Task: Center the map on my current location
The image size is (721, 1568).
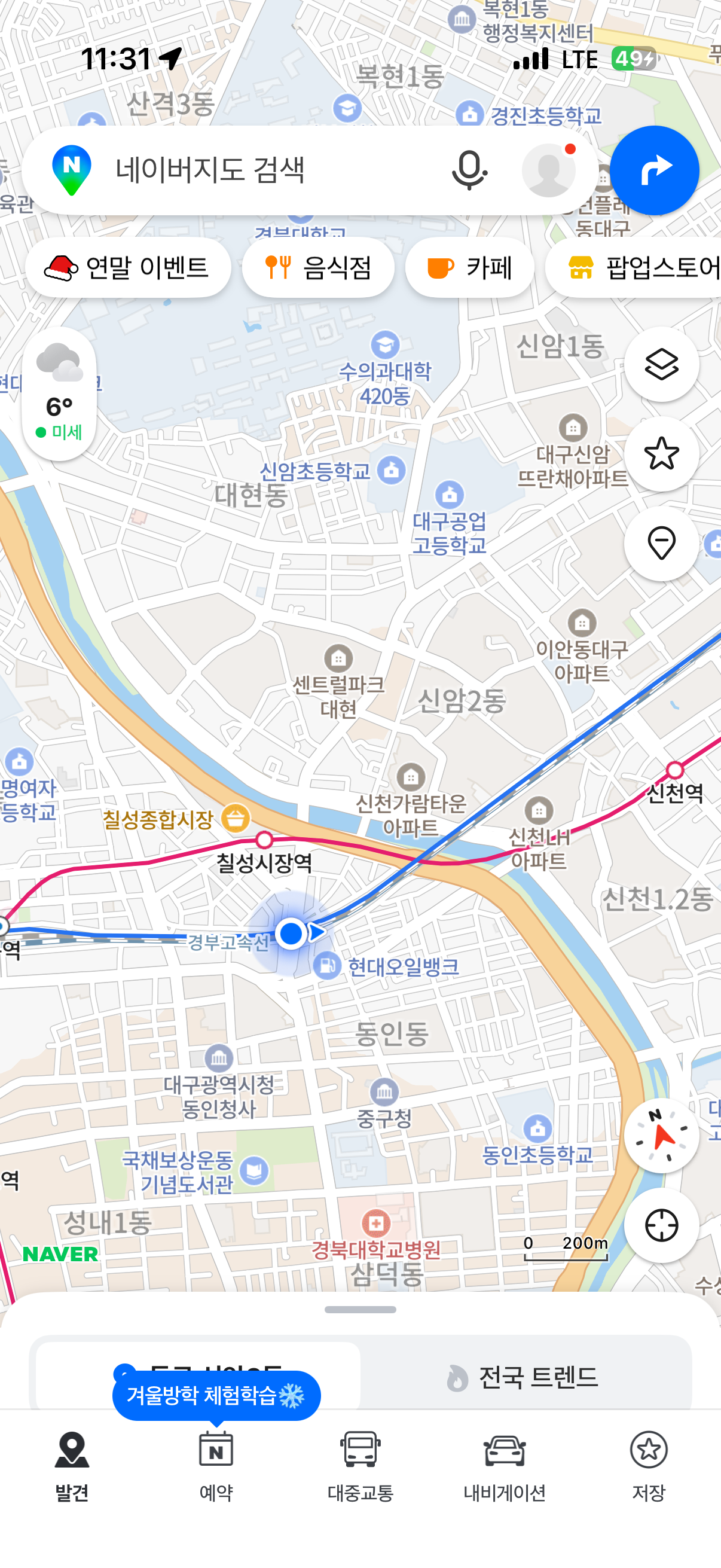Action: [x=661, y=1225]
